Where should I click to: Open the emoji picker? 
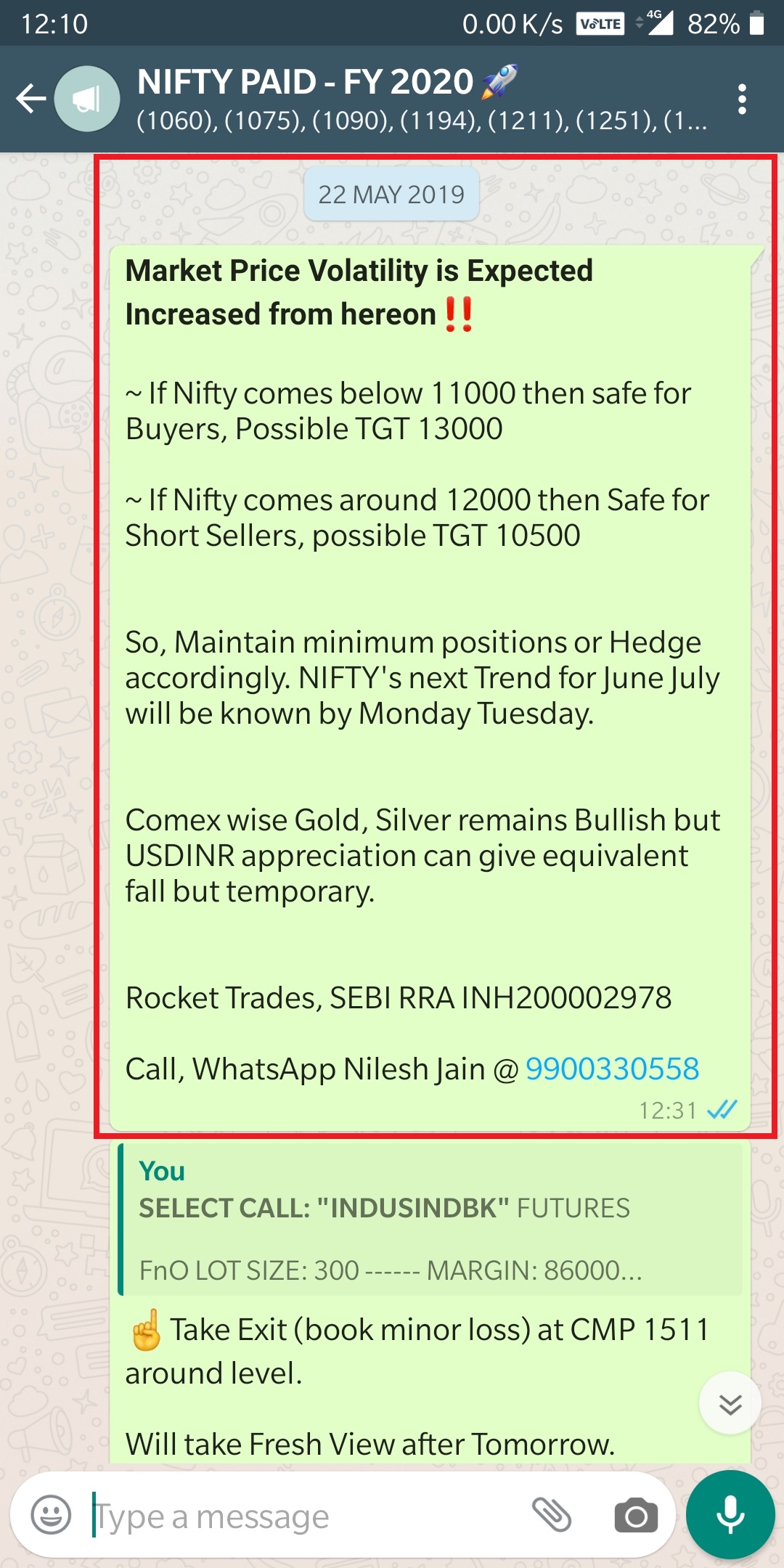click(51, 1515)
